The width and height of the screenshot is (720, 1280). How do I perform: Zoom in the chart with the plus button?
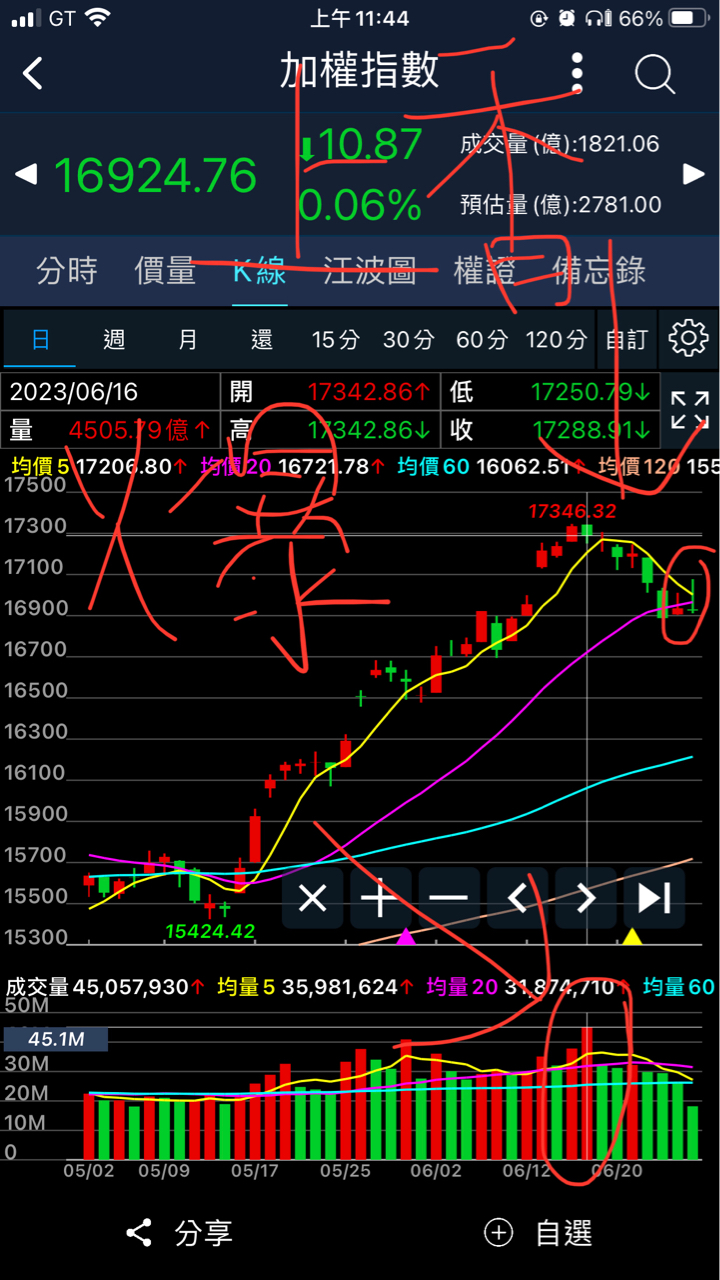[380, 898]
